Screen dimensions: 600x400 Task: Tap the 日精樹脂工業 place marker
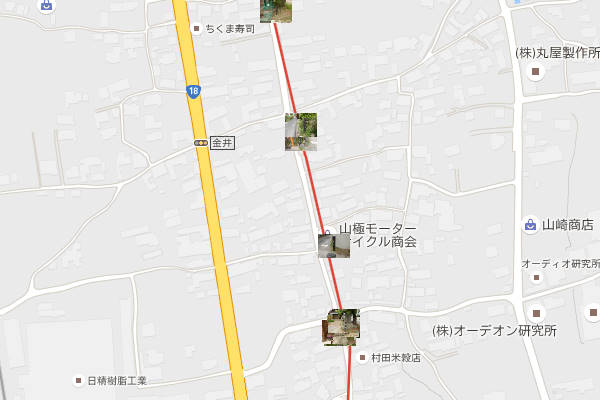(79, 380)
